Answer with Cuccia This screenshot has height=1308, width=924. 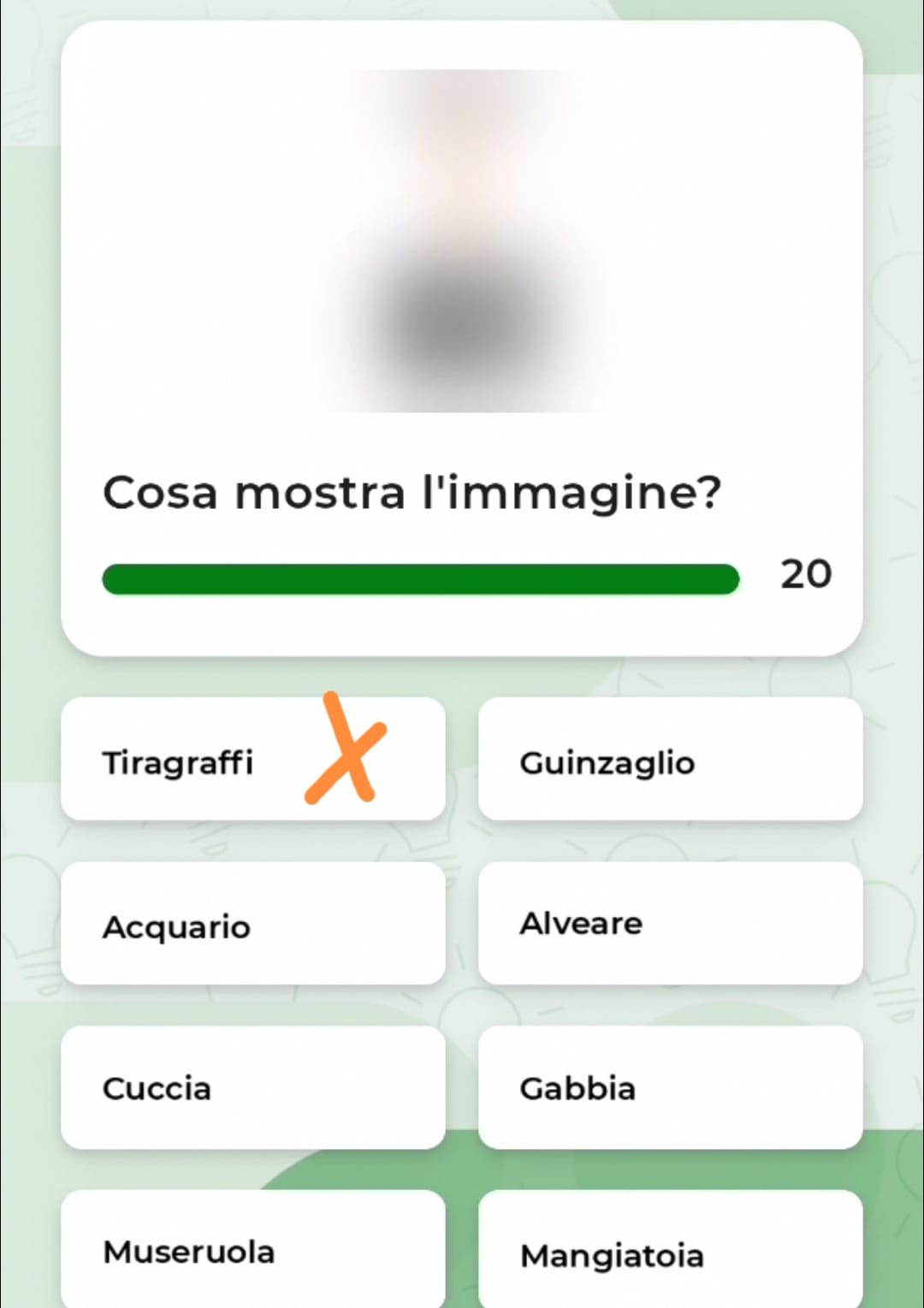[253, 1088]
